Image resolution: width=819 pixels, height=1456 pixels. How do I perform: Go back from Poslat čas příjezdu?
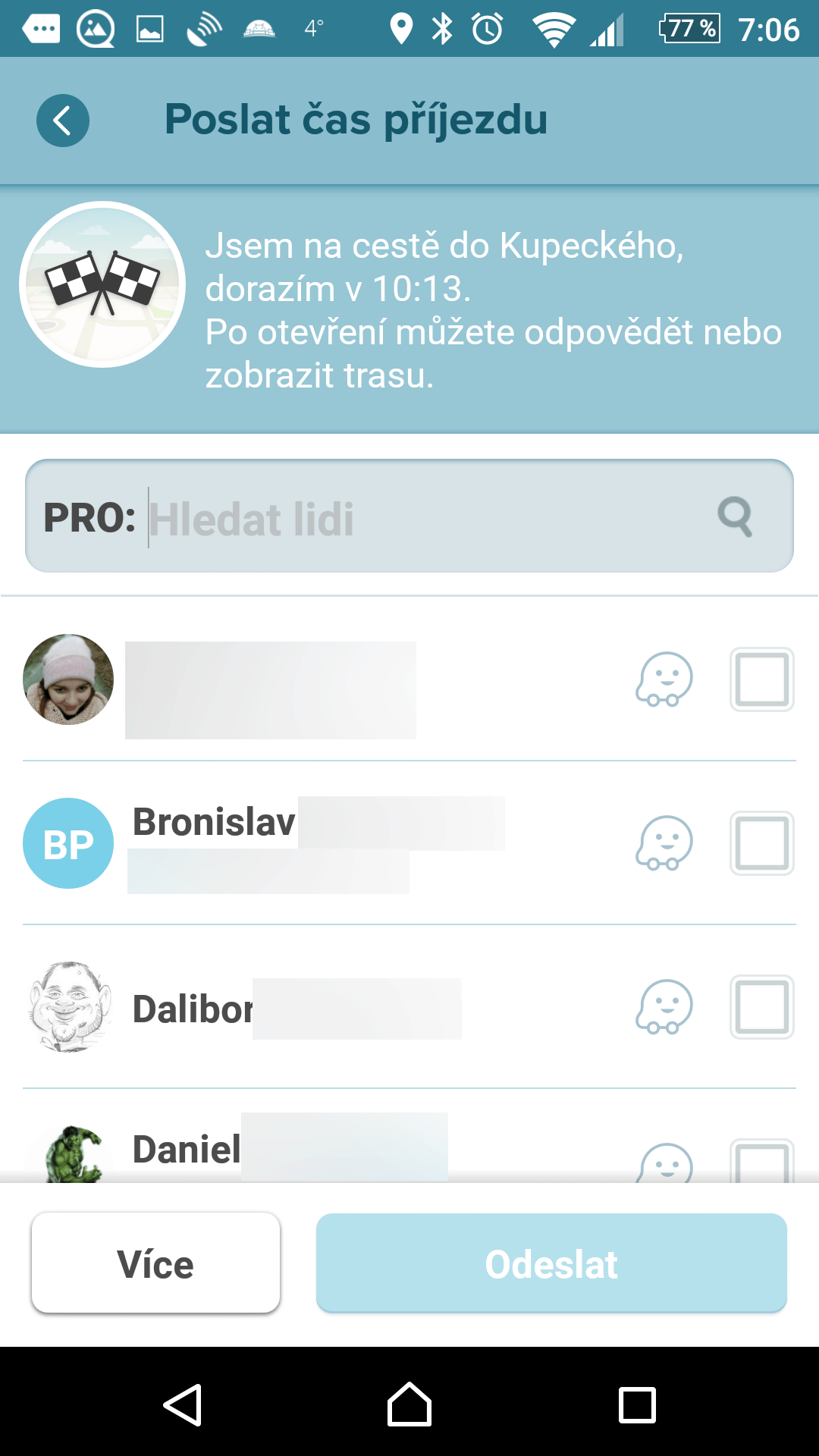pos(63,121)
